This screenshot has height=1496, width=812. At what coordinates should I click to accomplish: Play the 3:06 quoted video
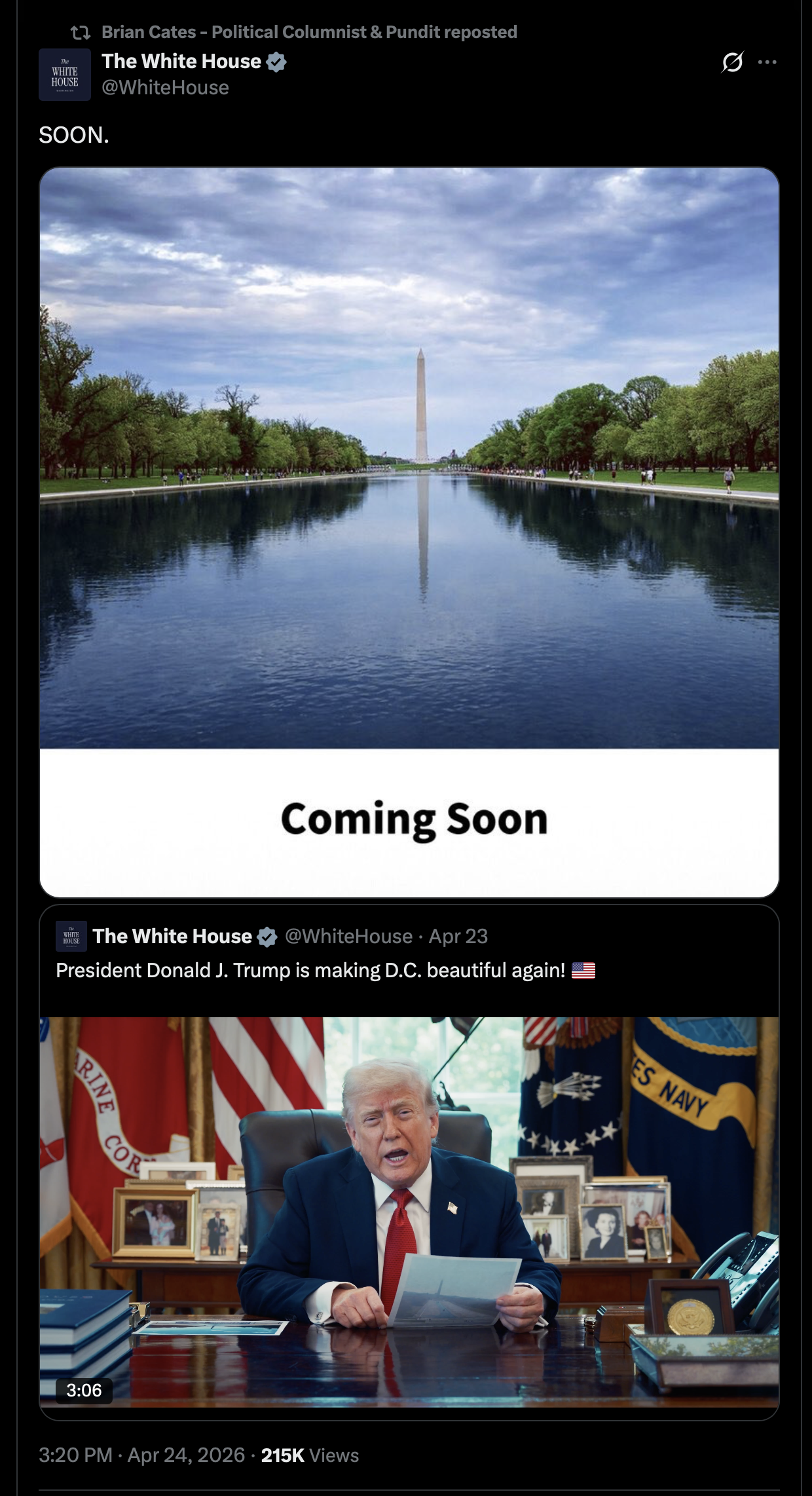pyautogui.click(x=409, y=1212)
